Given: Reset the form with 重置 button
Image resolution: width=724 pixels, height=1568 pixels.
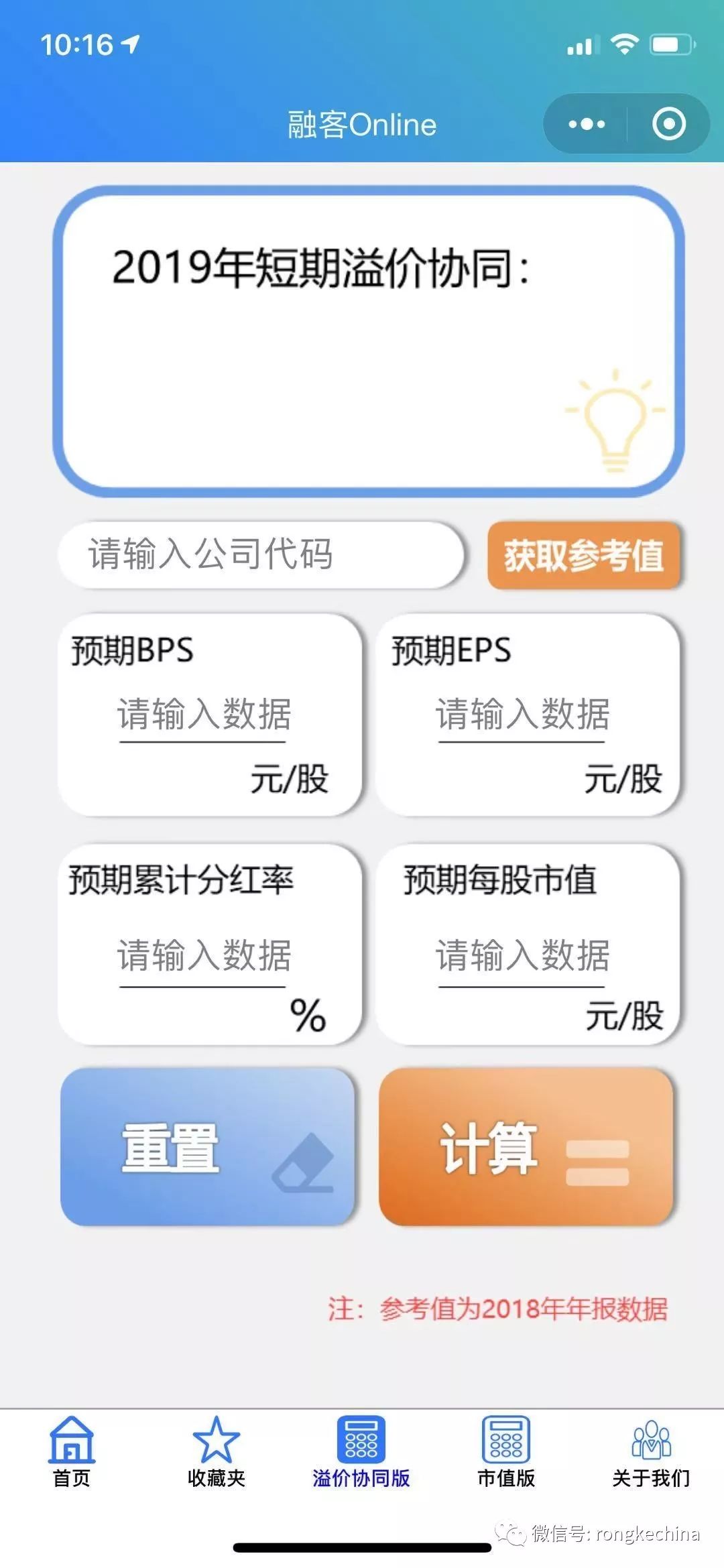Looking at the screenshot, I should [207, 1146].
